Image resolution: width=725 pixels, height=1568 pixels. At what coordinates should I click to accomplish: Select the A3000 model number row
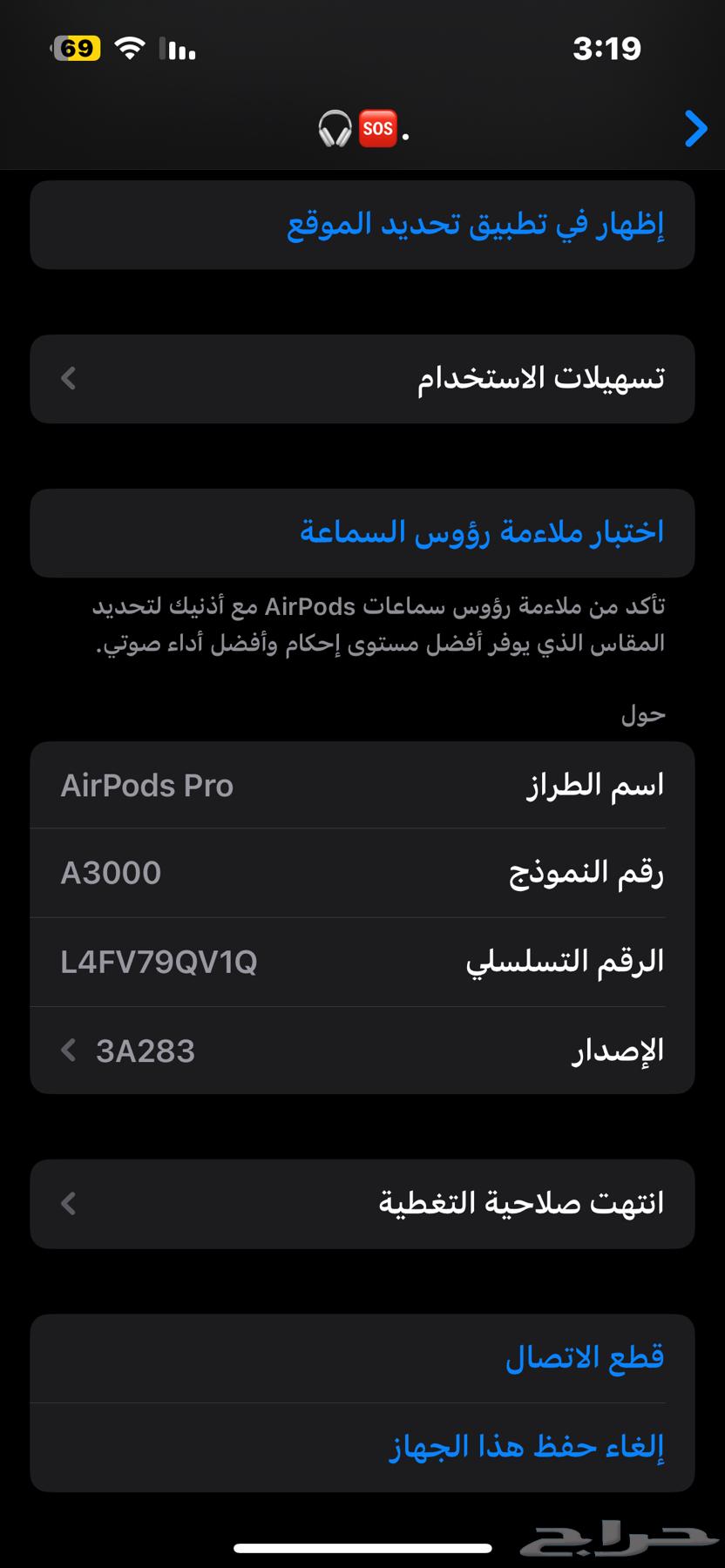(362, 872)
